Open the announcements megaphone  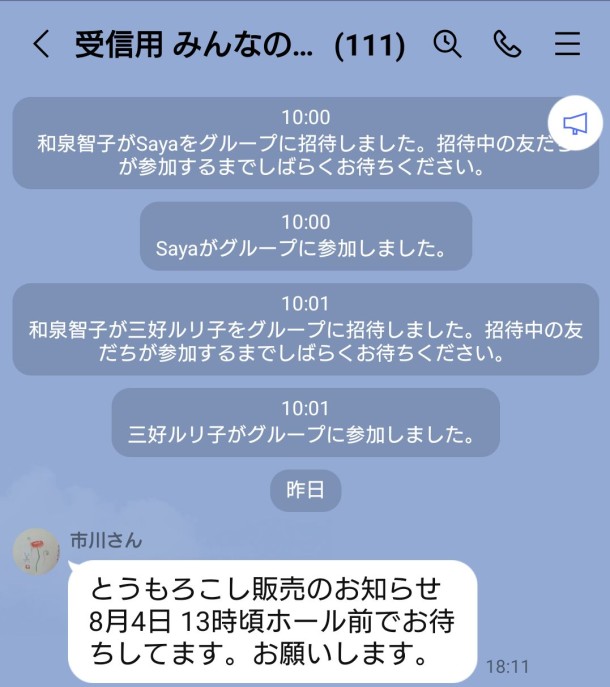point(576,124)
